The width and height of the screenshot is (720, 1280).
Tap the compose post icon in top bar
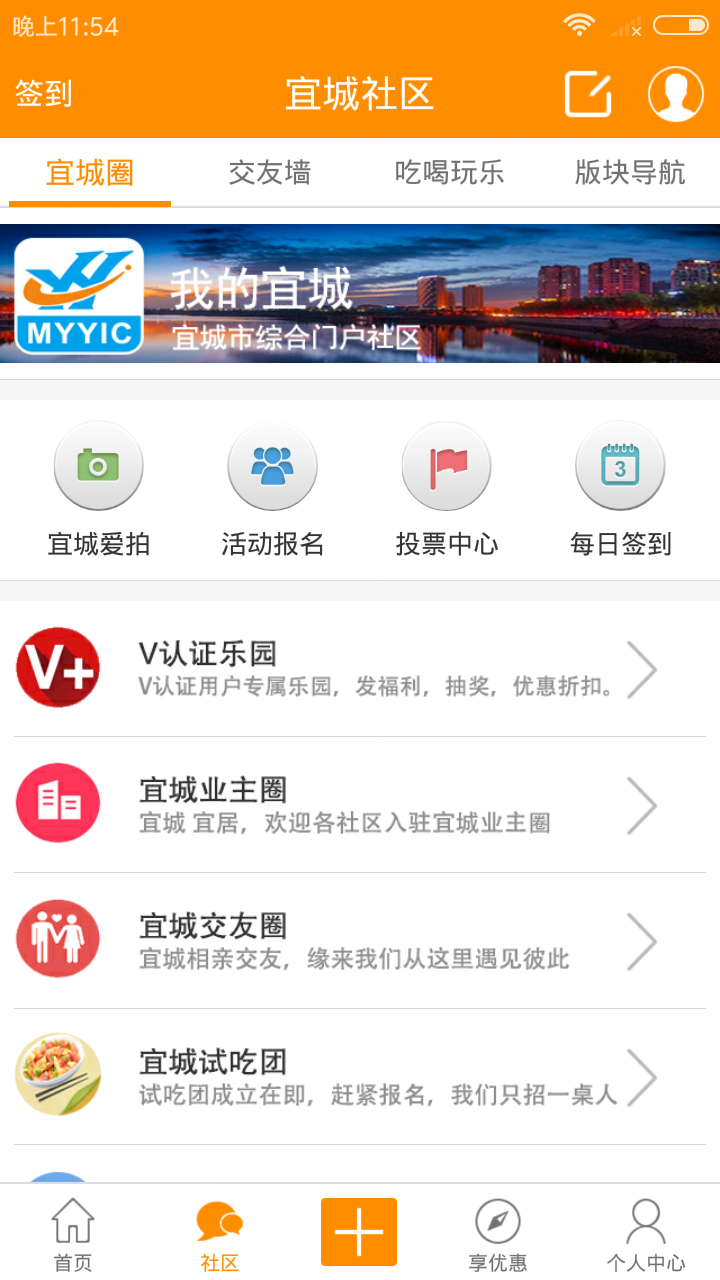(588, 93)
